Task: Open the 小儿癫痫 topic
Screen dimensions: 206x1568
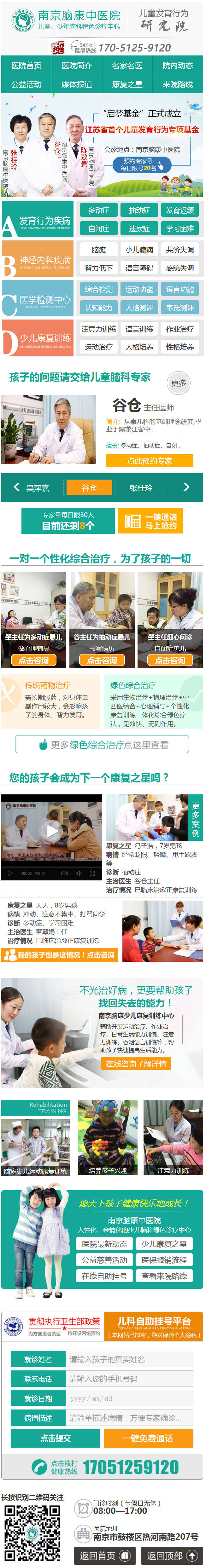Action: click(139, 250)
